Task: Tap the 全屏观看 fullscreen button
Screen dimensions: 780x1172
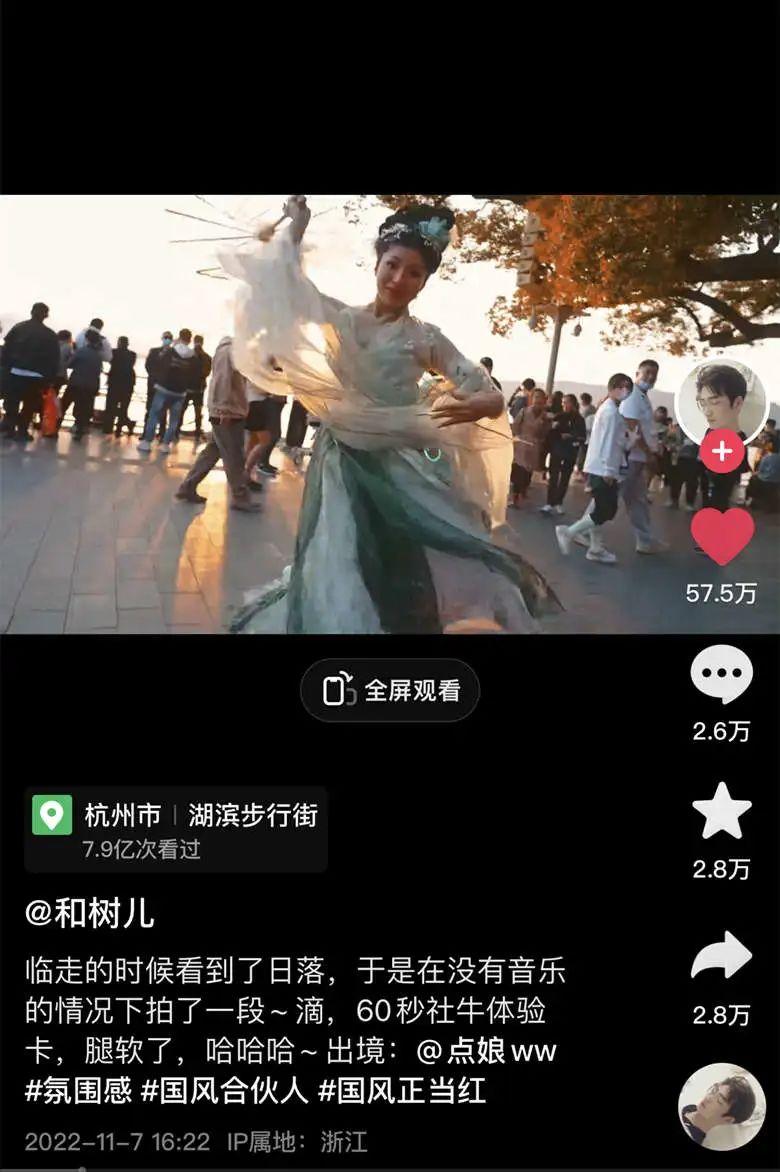Action: point(390,690)
